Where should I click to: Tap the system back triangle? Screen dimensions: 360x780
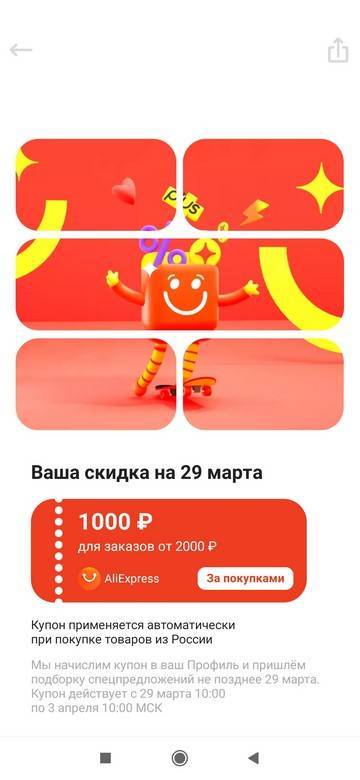253,758
